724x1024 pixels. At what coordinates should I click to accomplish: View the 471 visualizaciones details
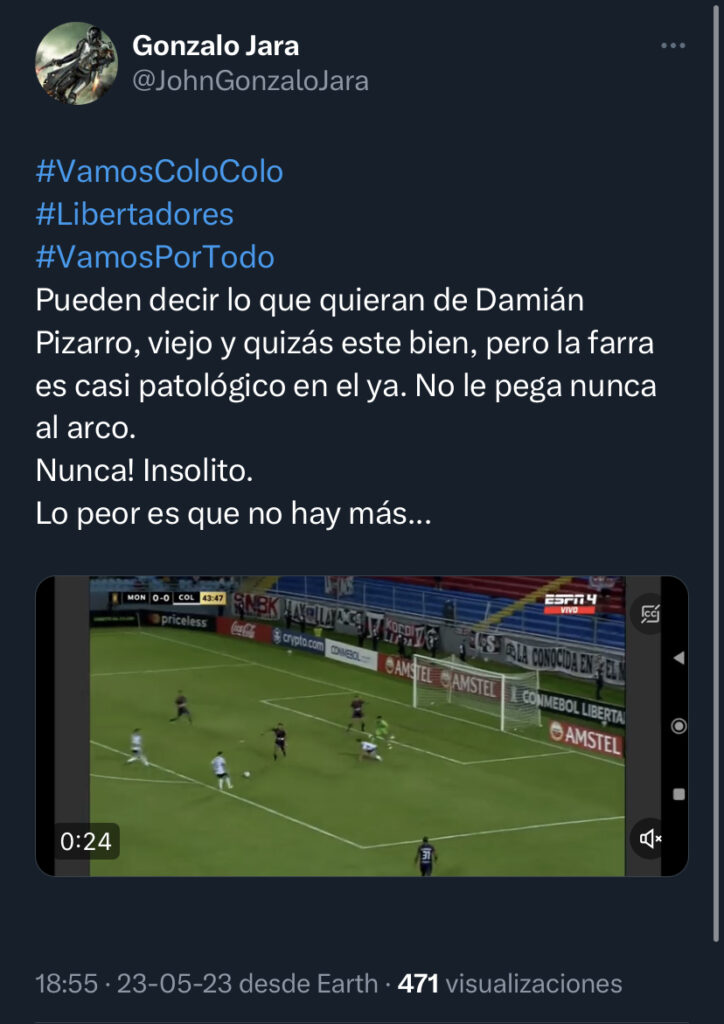pos(510,983)
